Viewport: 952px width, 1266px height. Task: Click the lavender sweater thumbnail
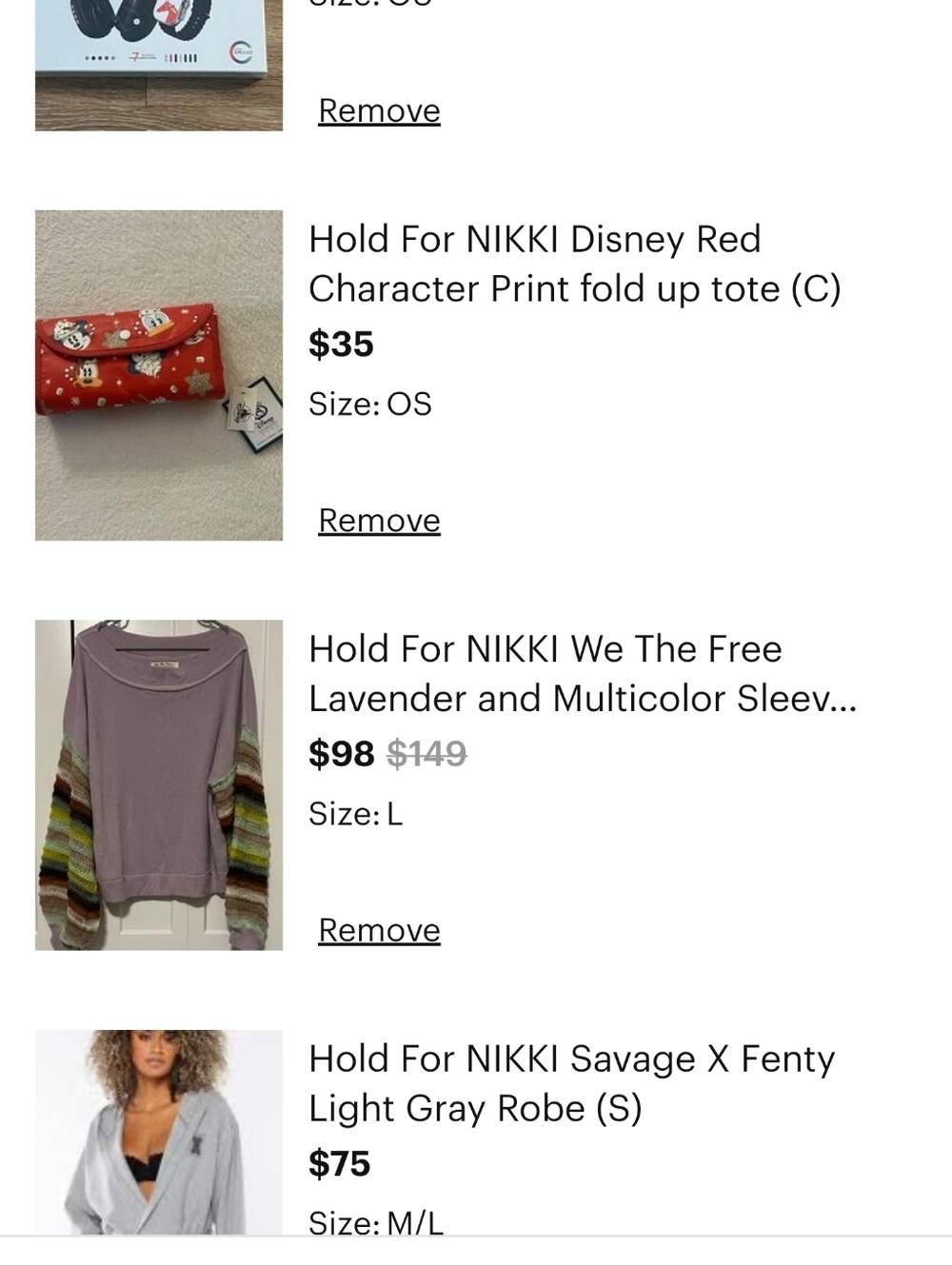pos(158,783)
